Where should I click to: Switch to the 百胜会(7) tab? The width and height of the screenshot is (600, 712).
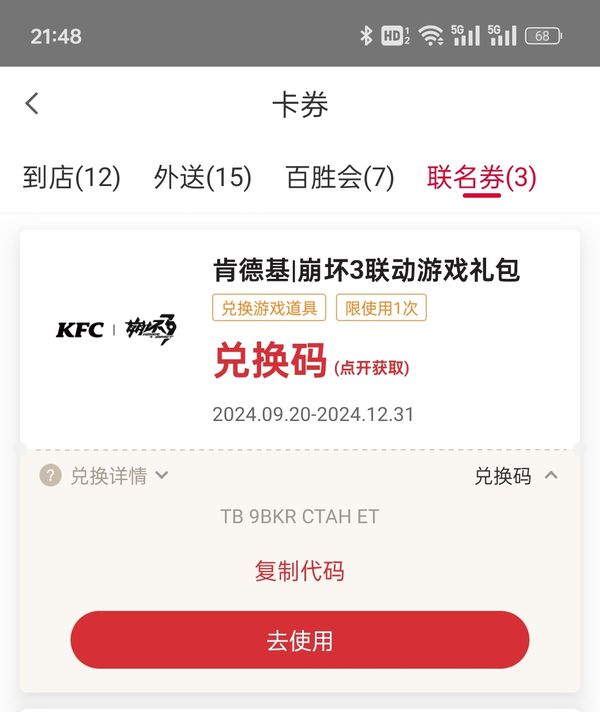coord(339,178)
